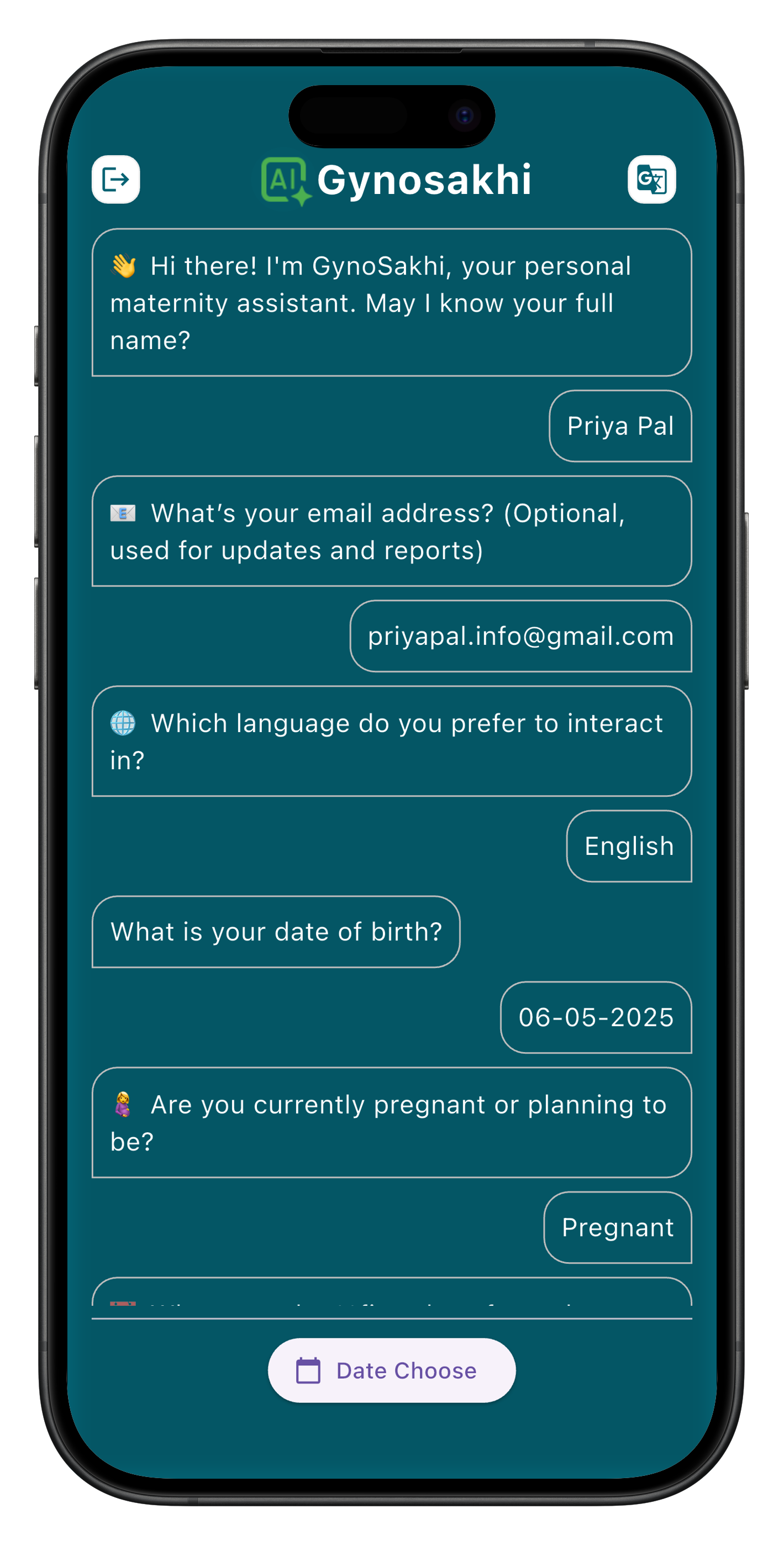Tap the Date Choose button

pyautogui.click(x=392, y=1370)
